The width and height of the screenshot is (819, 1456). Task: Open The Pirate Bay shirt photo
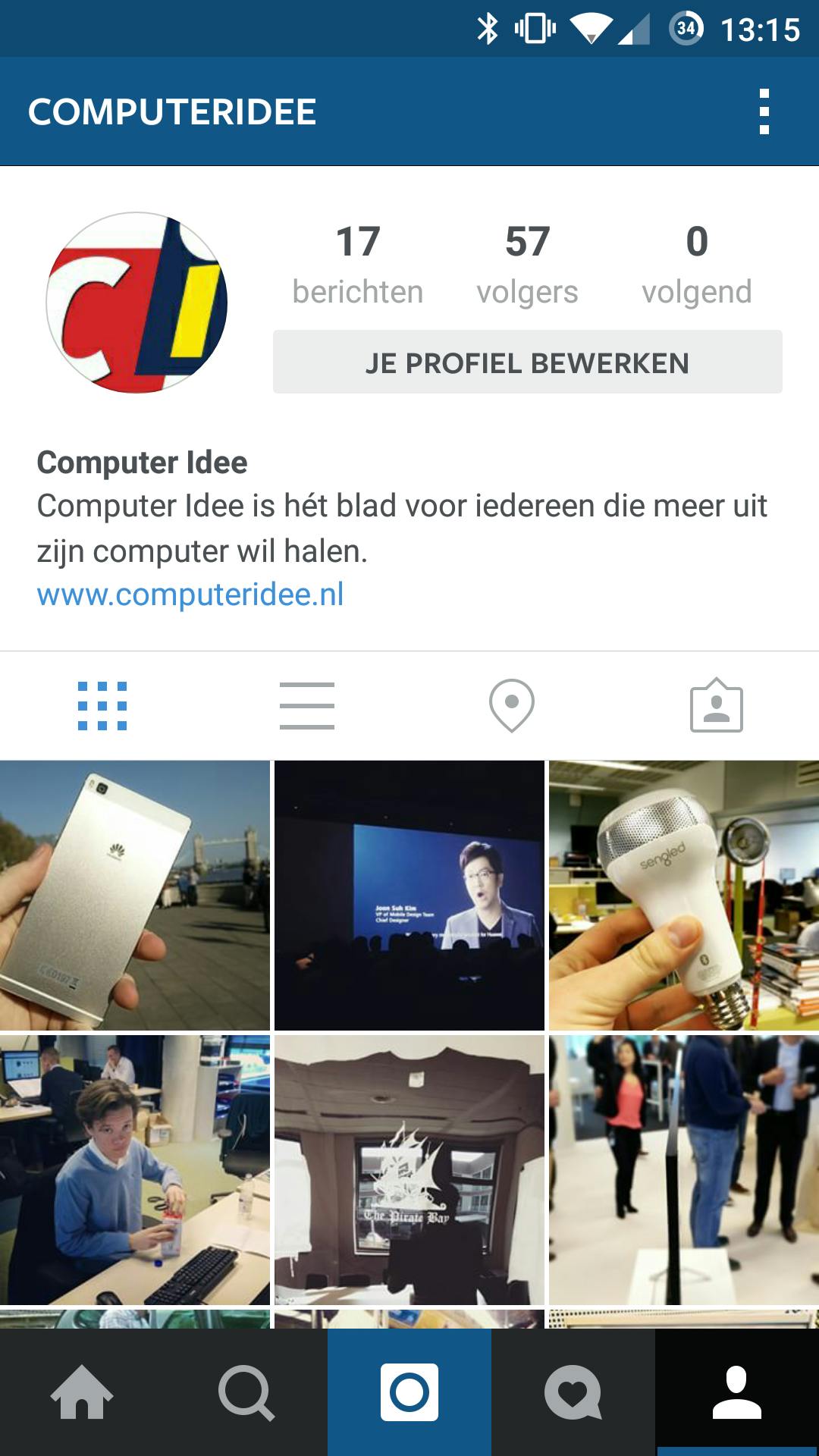[x=409, y=1169]
